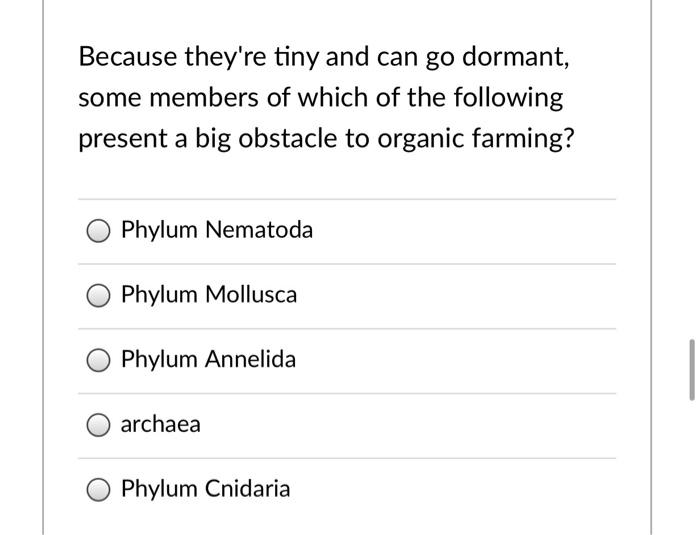Select Phylum Cnidaria option
700x535 pixels.
click(x=99, y=490)
